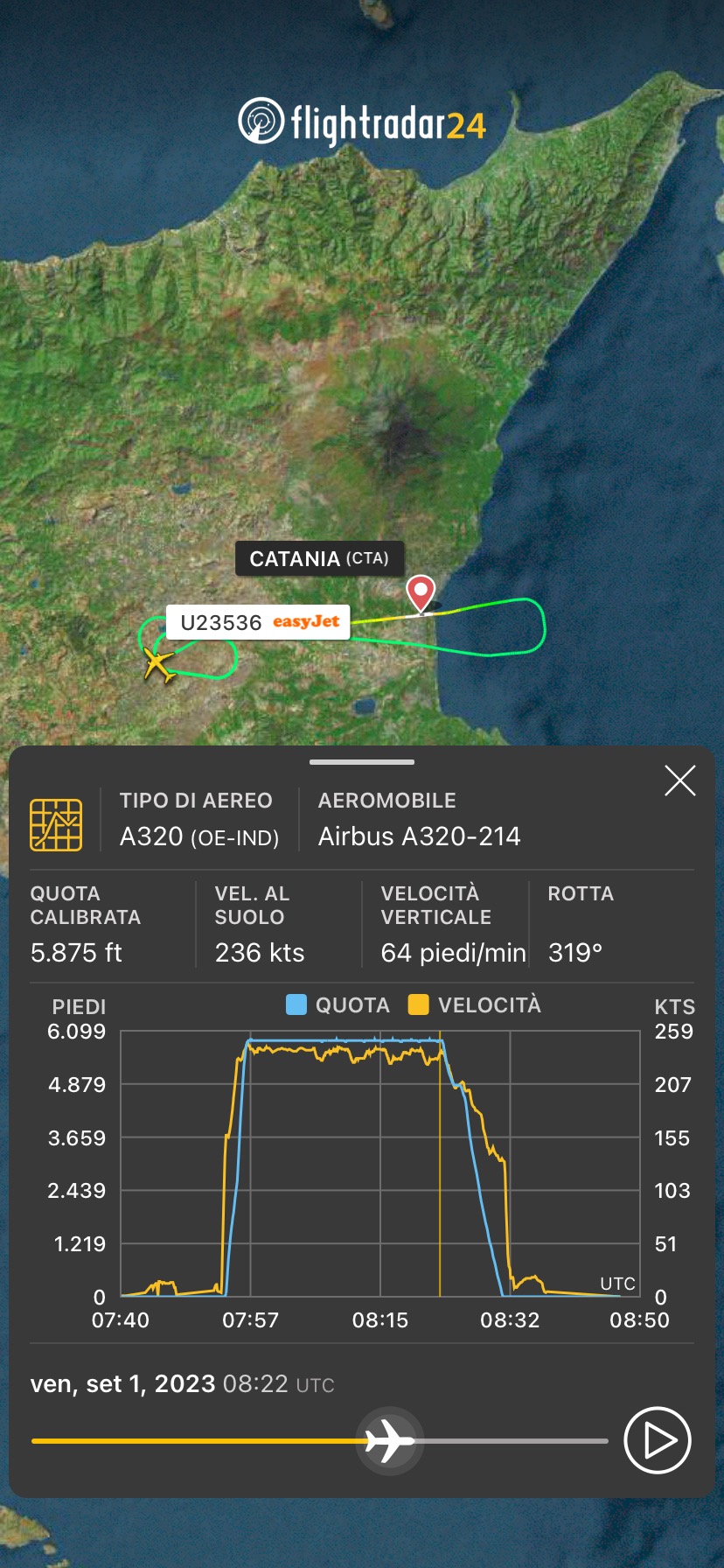Screen dimensions: 724x1568
Task: Tap the panel's top drag handle
Action: [x=361, y=762]
